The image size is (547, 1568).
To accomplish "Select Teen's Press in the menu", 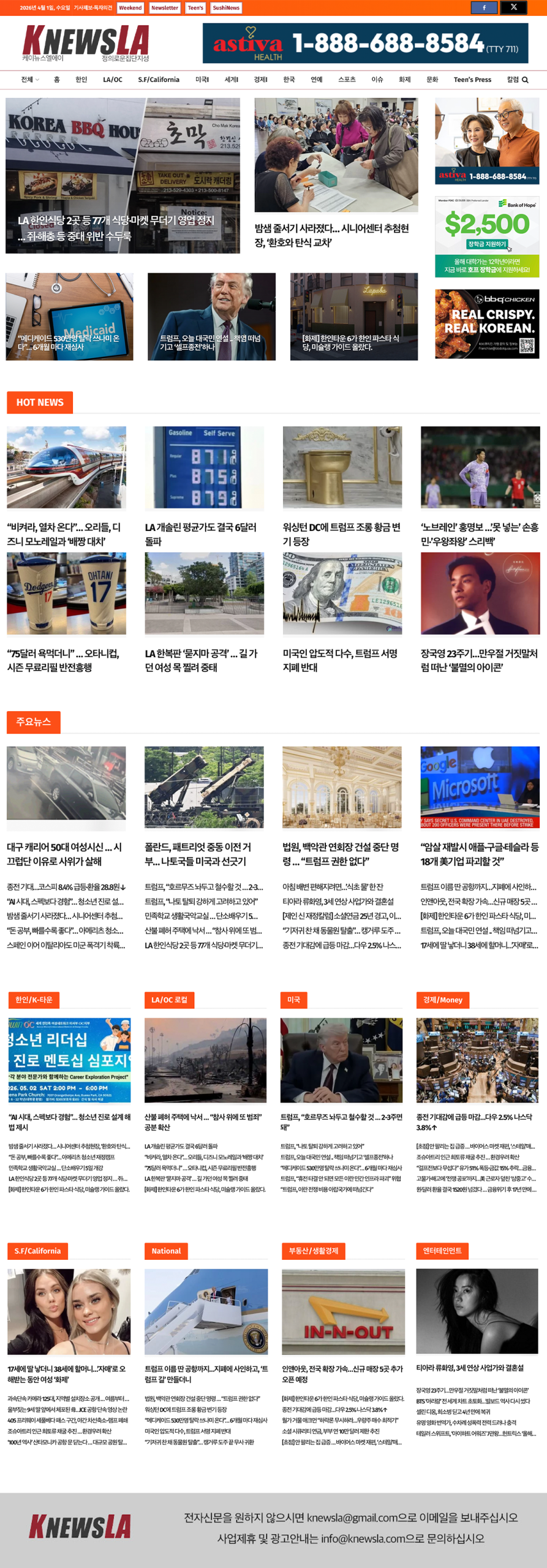I will click(x=472, y=80).
